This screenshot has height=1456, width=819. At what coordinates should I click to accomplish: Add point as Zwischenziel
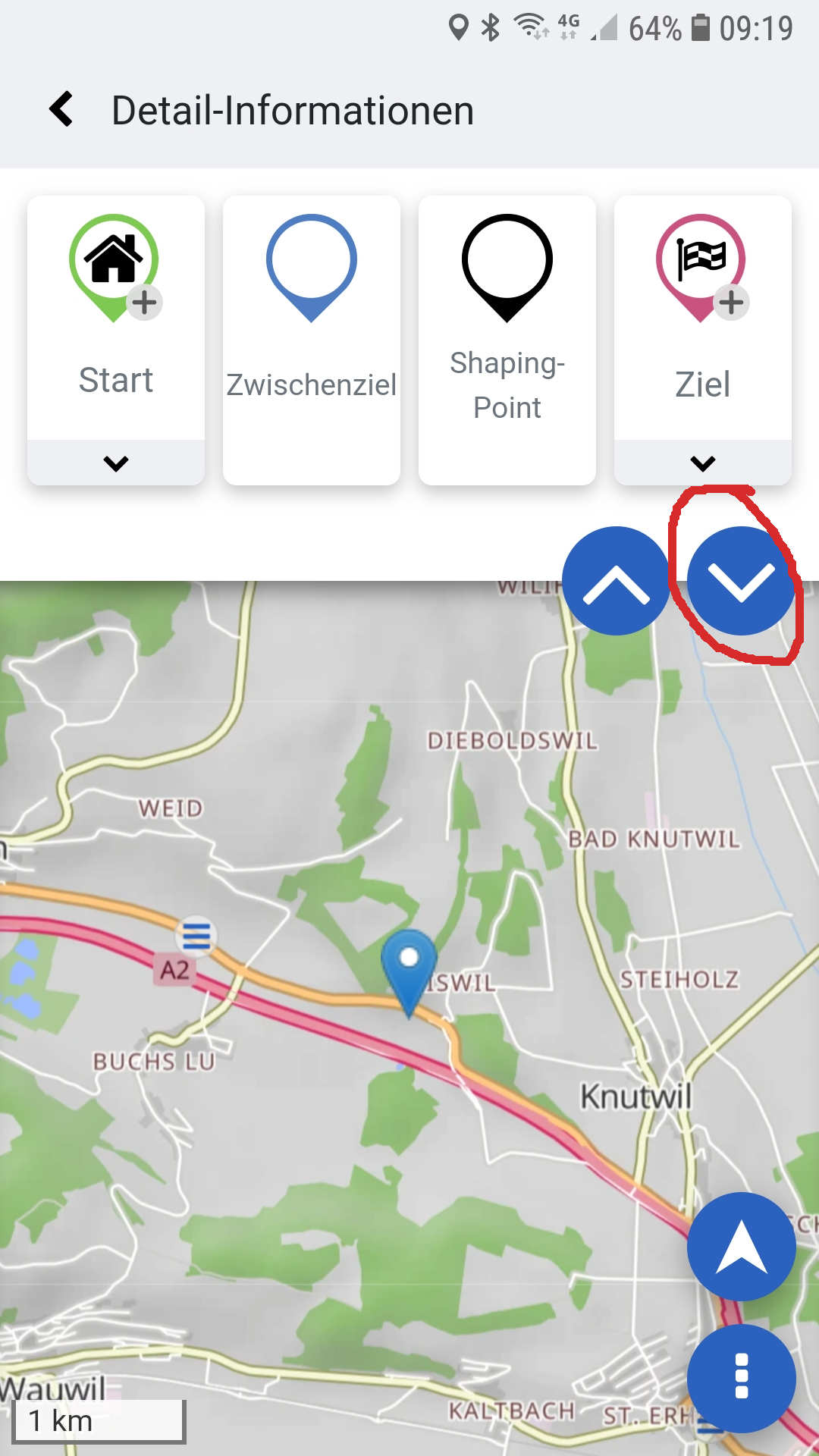pyautogui.click(x=311, y=340)
